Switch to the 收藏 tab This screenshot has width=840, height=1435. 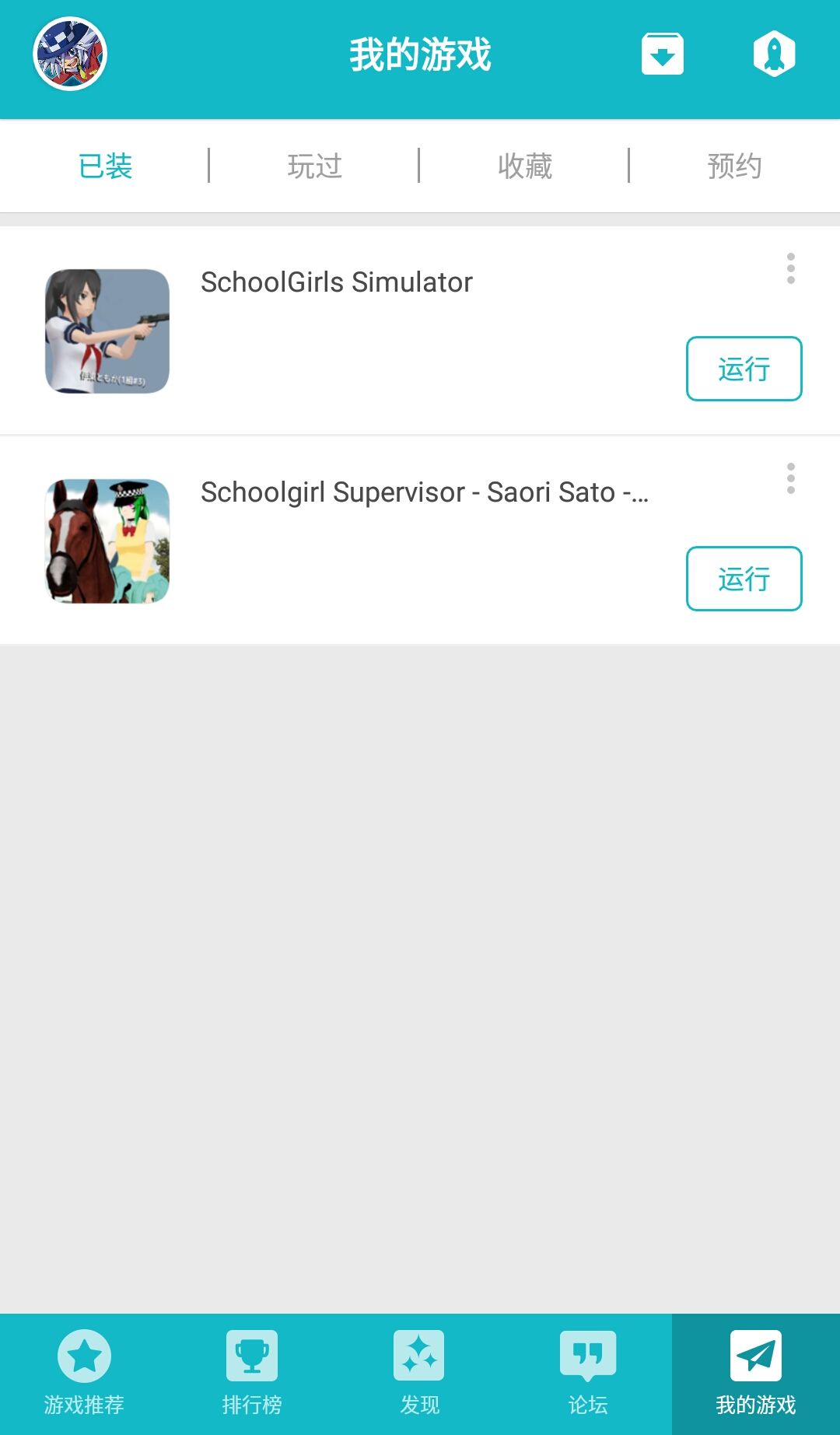[x=525, y=166]
